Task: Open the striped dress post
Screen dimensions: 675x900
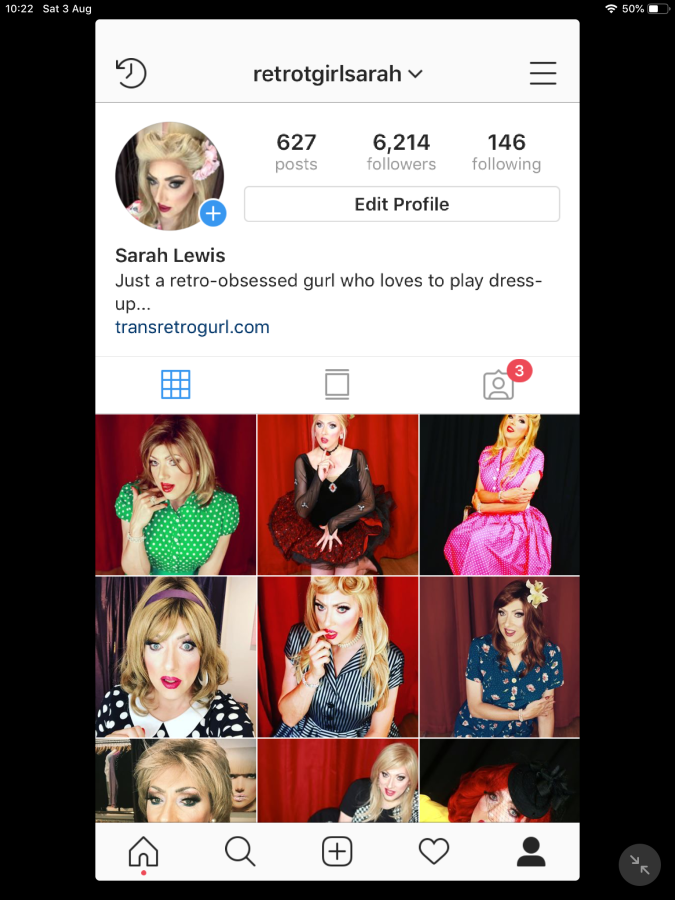Action: click(x=337, y=656)
